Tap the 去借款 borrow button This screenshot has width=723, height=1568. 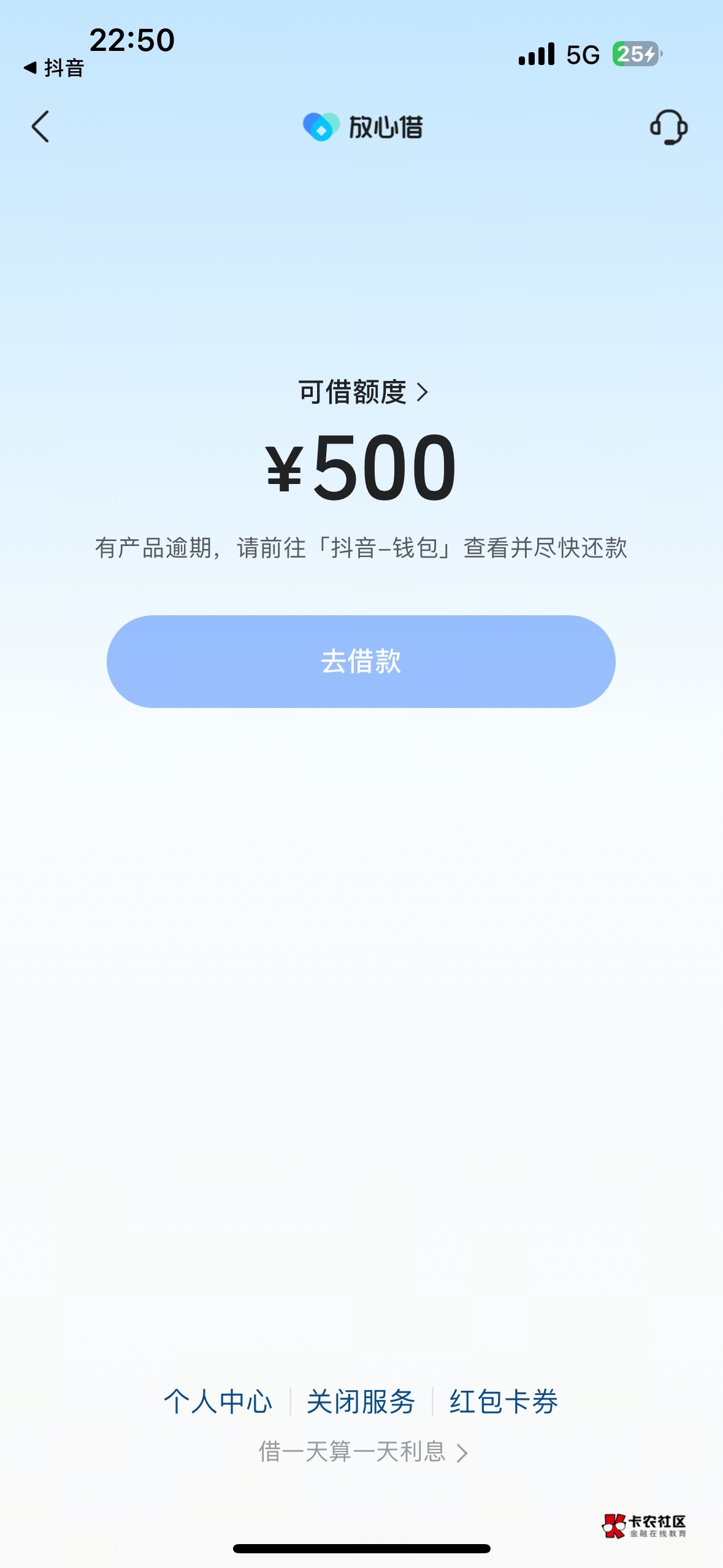[361, 661]
